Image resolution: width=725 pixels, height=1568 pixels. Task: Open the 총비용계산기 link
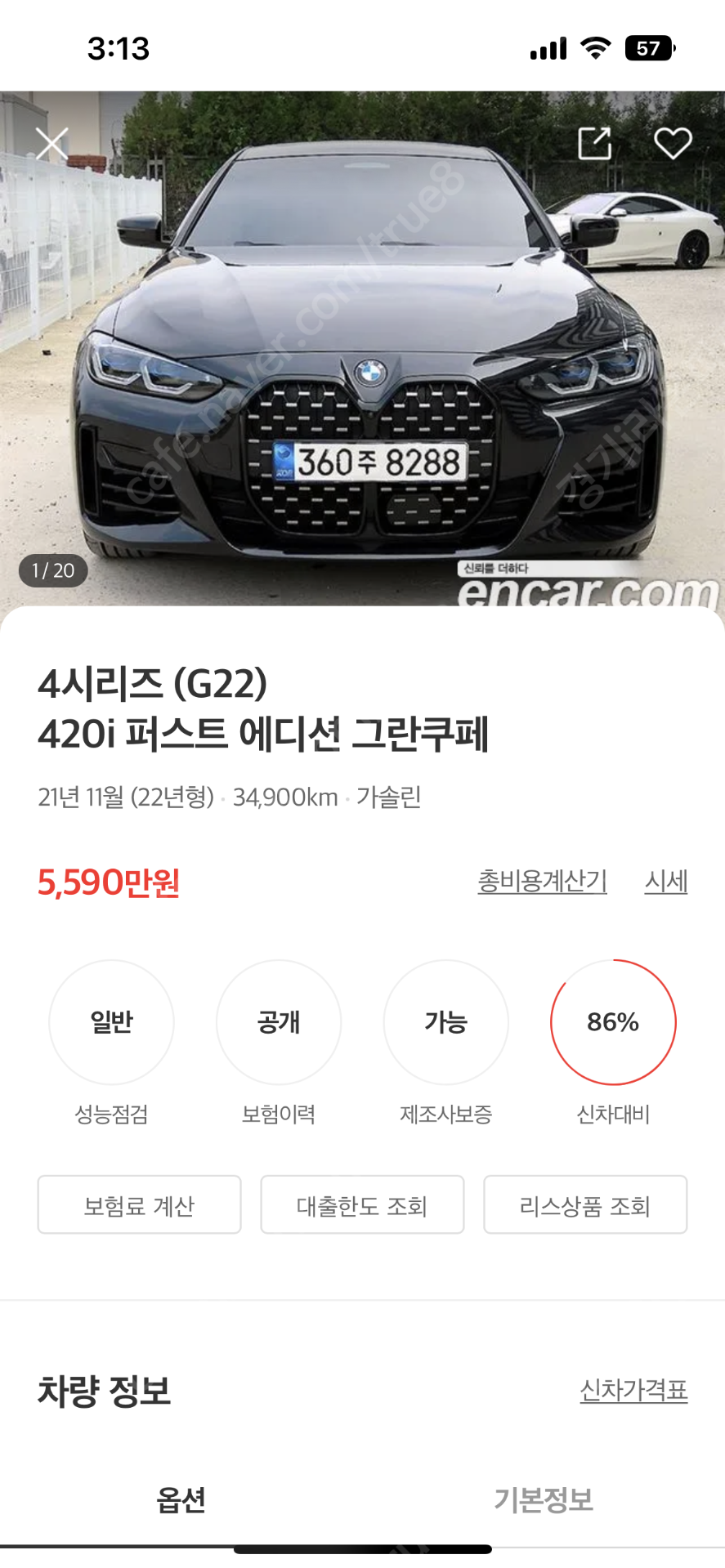(x=542, y=881)
